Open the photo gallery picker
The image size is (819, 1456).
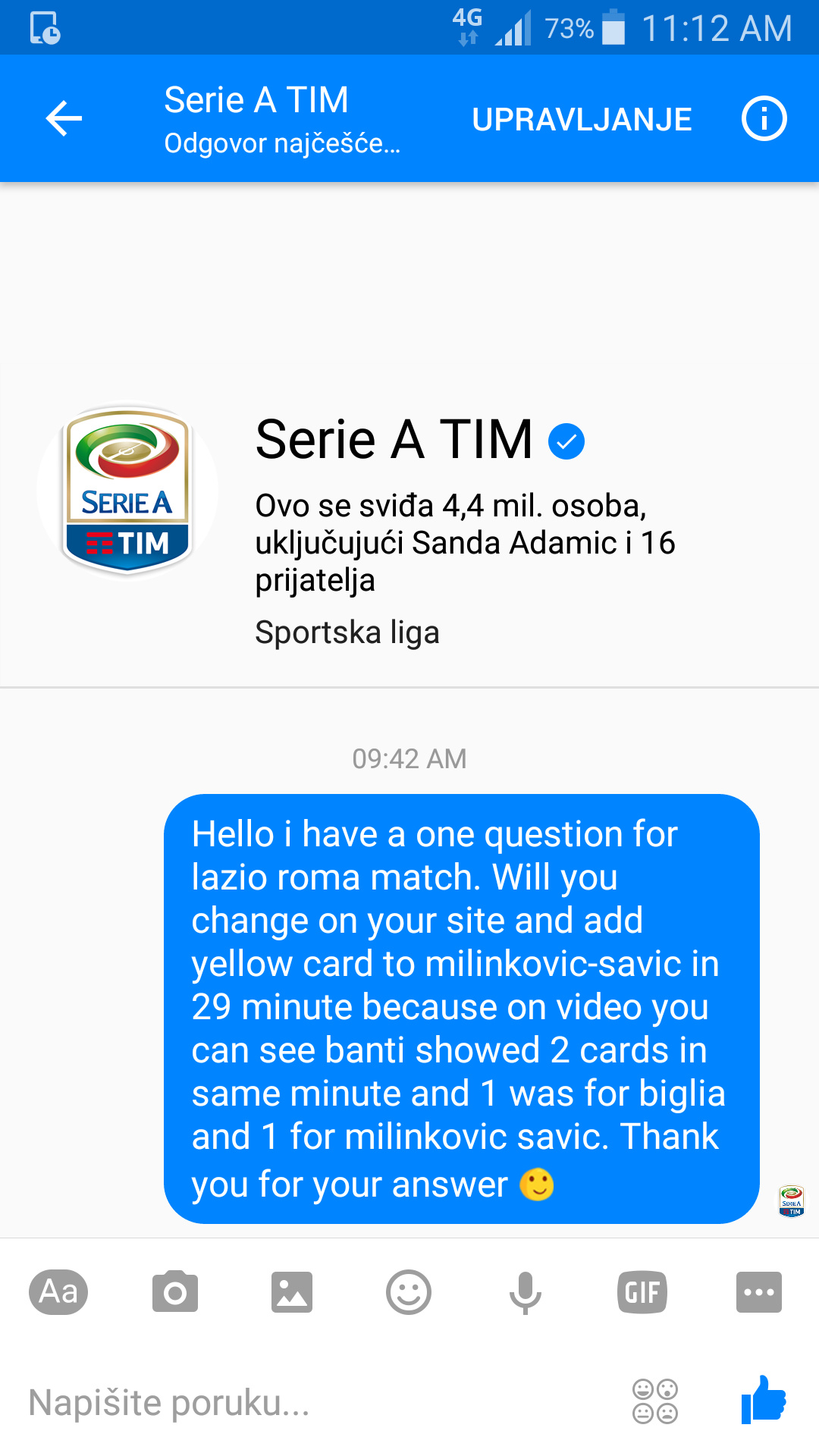292,1291
